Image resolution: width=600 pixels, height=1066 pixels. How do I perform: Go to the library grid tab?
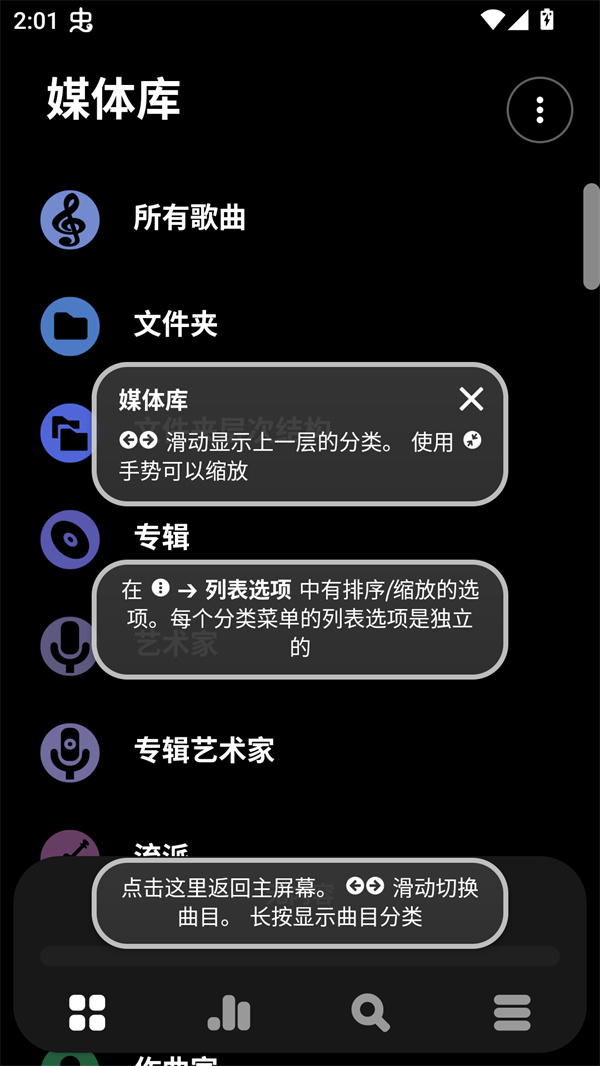coord(87,1012)
